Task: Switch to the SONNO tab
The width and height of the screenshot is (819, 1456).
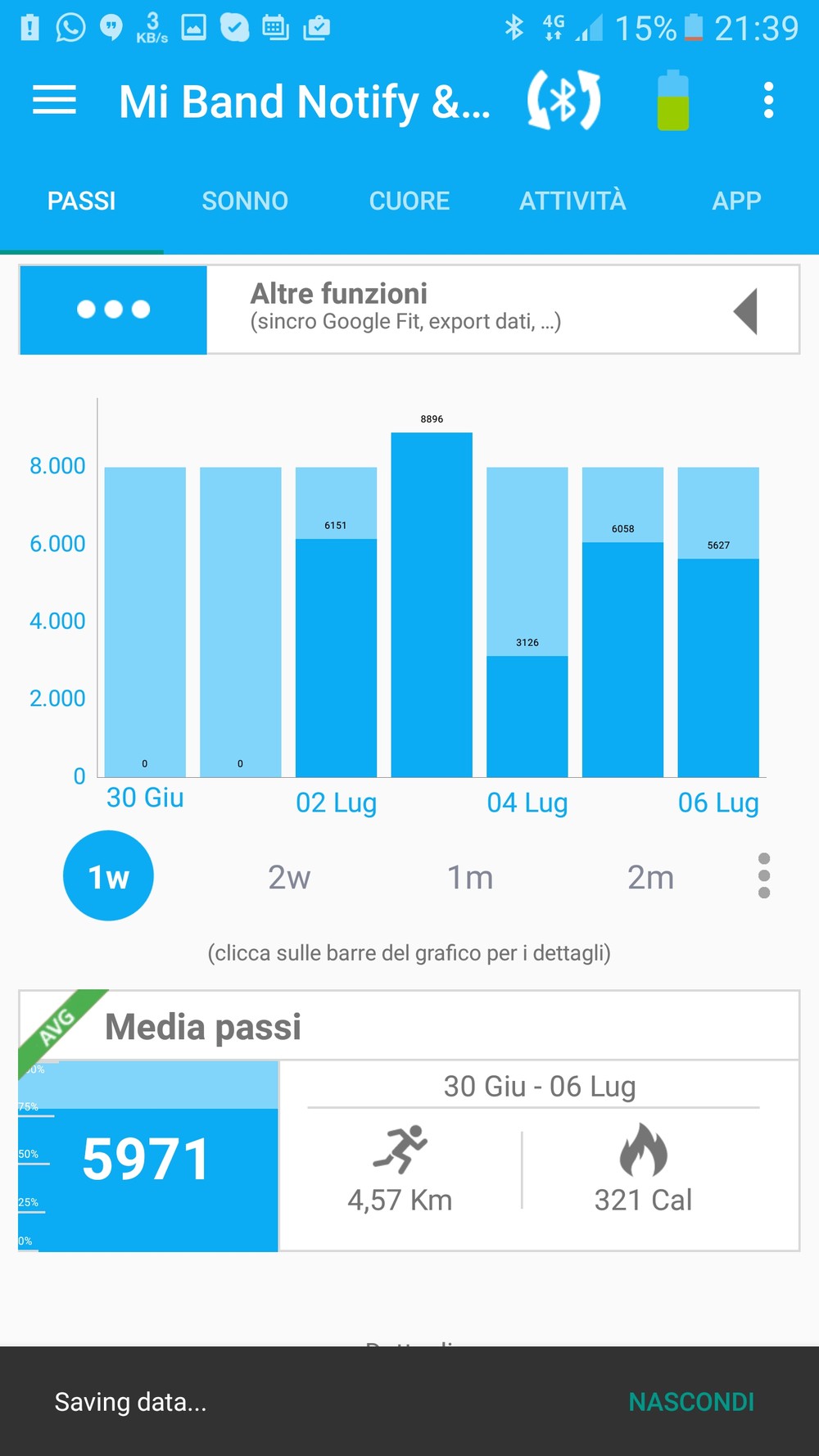Action: 245,201
